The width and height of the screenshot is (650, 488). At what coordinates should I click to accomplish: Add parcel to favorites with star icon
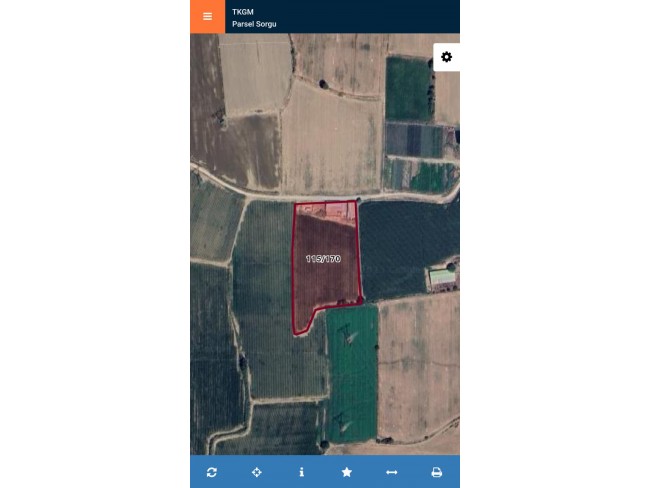pos(347,472)
